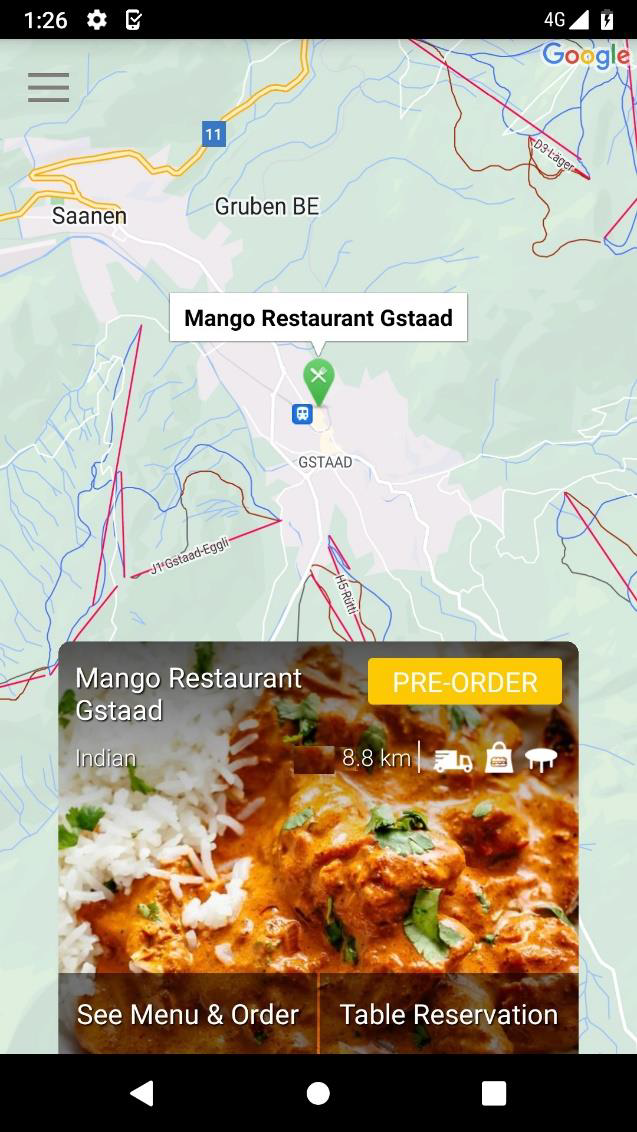The image size is (637, 1132).
Task: Open the hamburger drawer menu
Action: pos(48,87)
